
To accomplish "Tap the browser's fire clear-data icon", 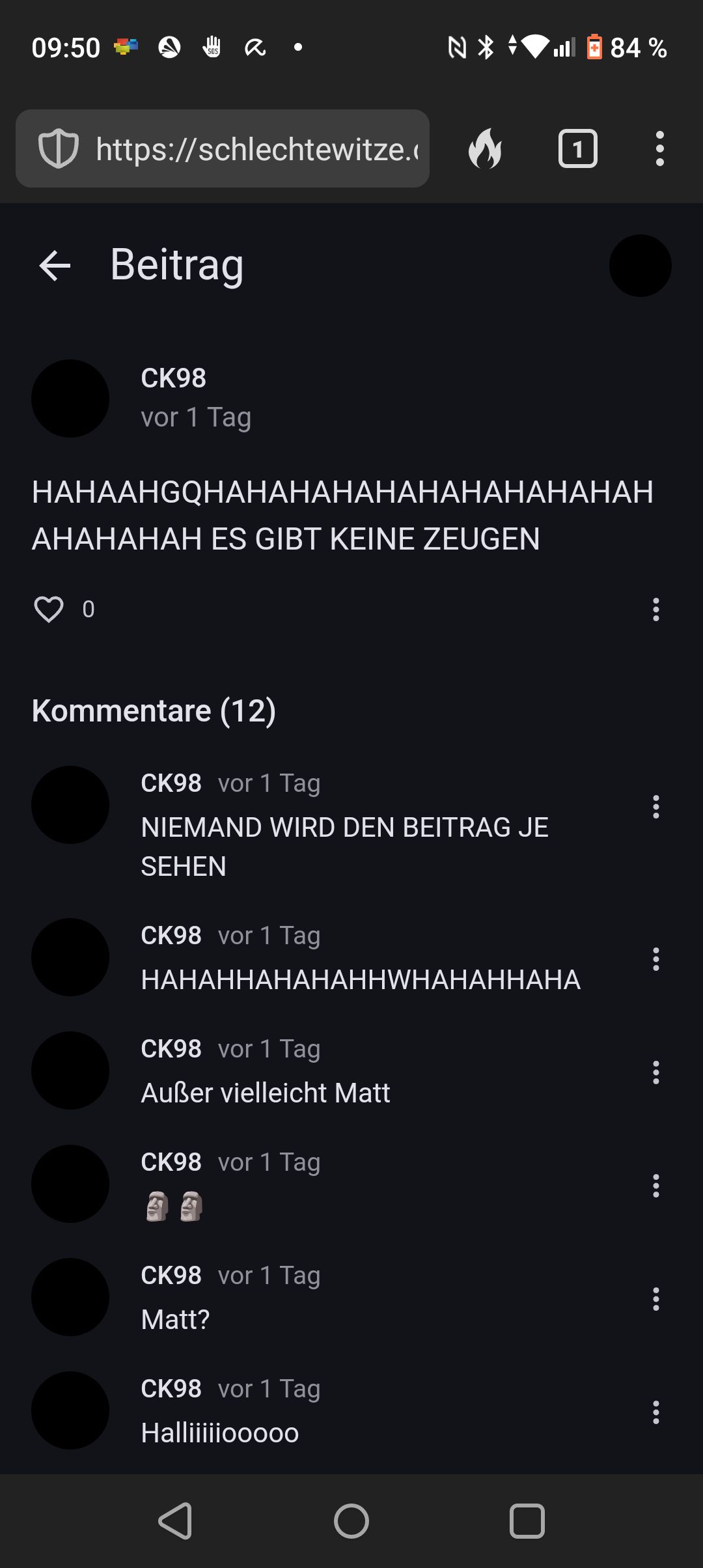I will click(485, 149).
